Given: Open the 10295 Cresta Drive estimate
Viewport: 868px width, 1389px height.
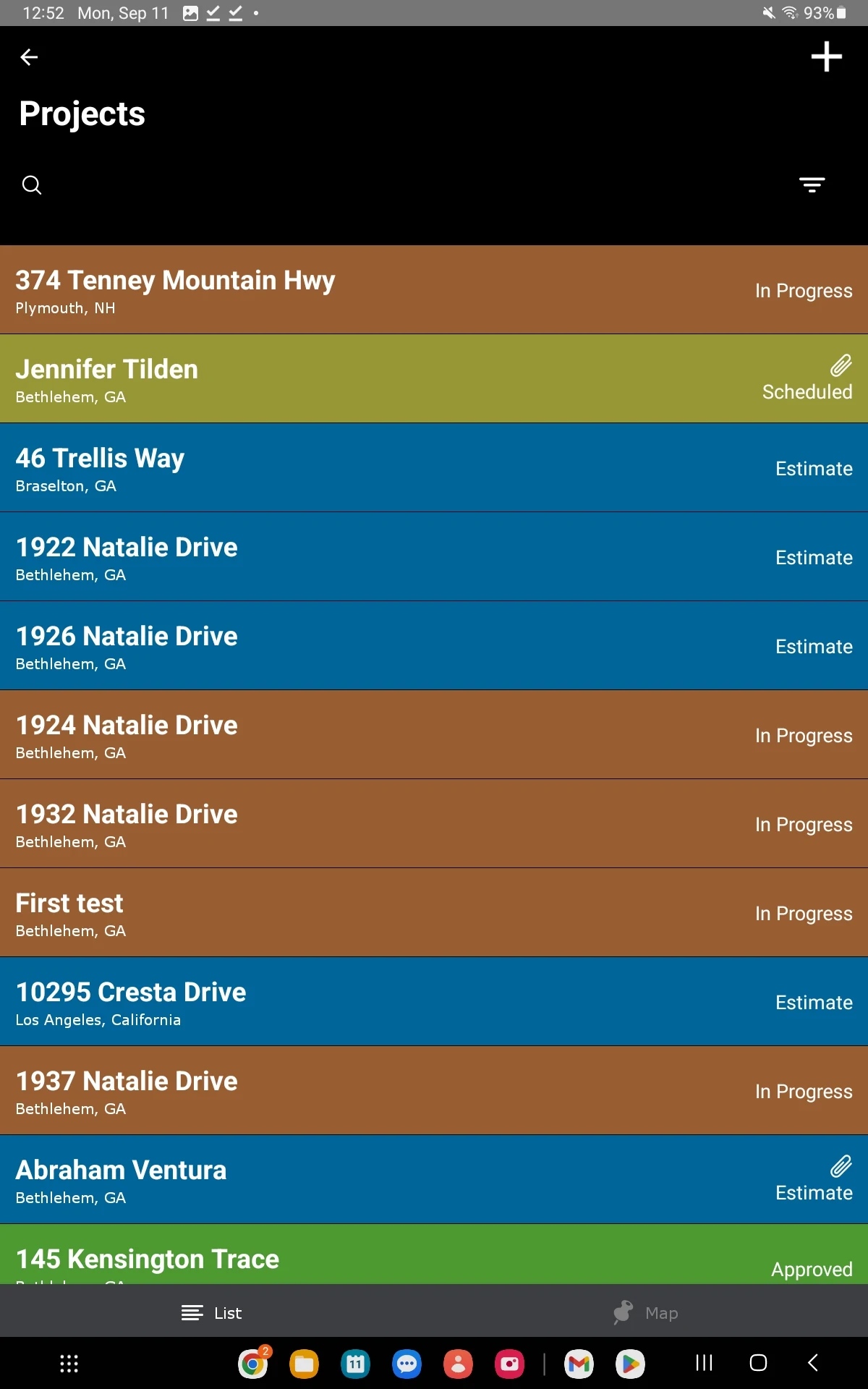Looking at the screenshot, I should [434, 1002].
